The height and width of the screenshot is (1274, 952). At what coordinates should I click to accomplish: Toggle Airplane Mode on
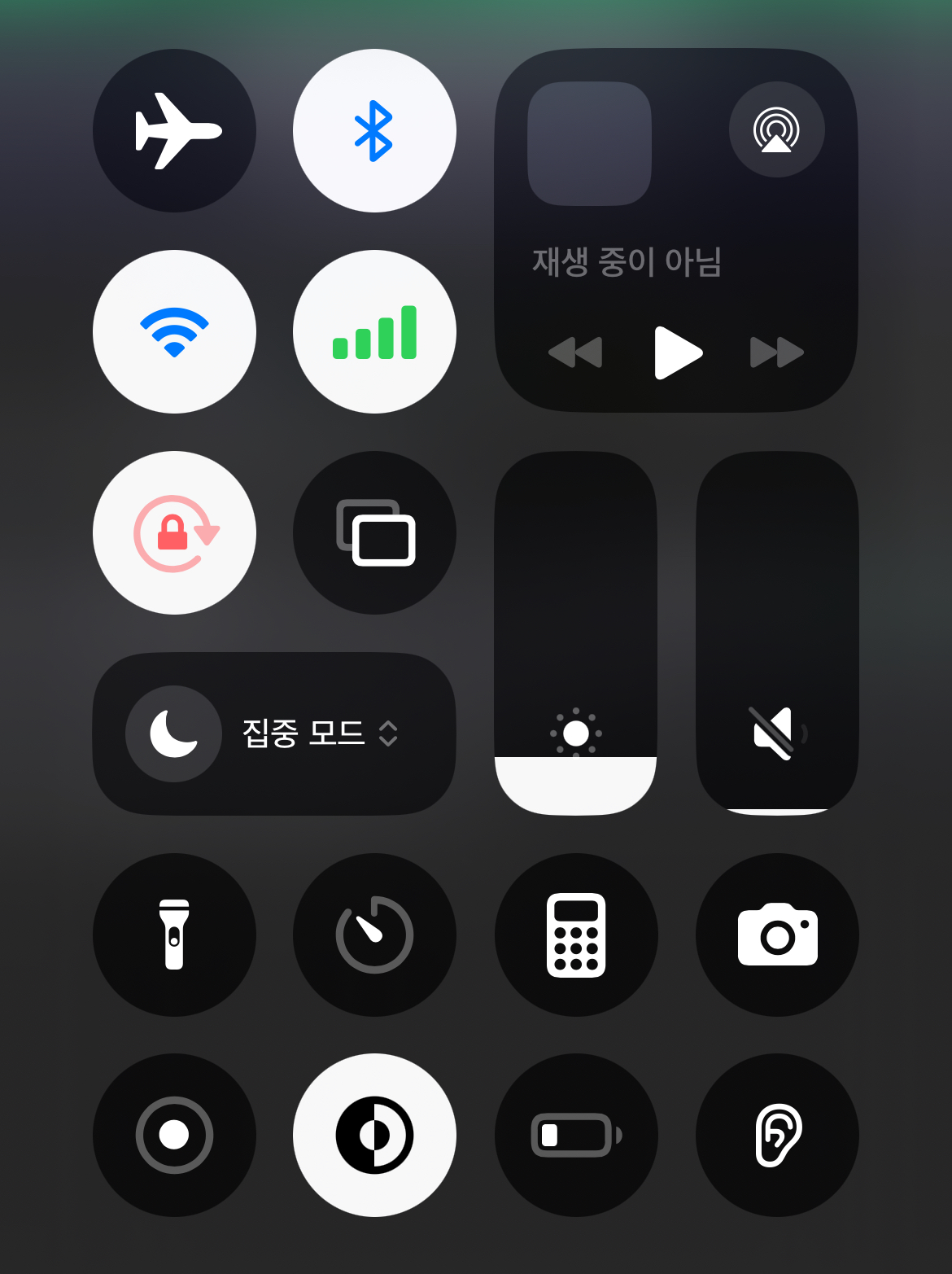[173, 129]
